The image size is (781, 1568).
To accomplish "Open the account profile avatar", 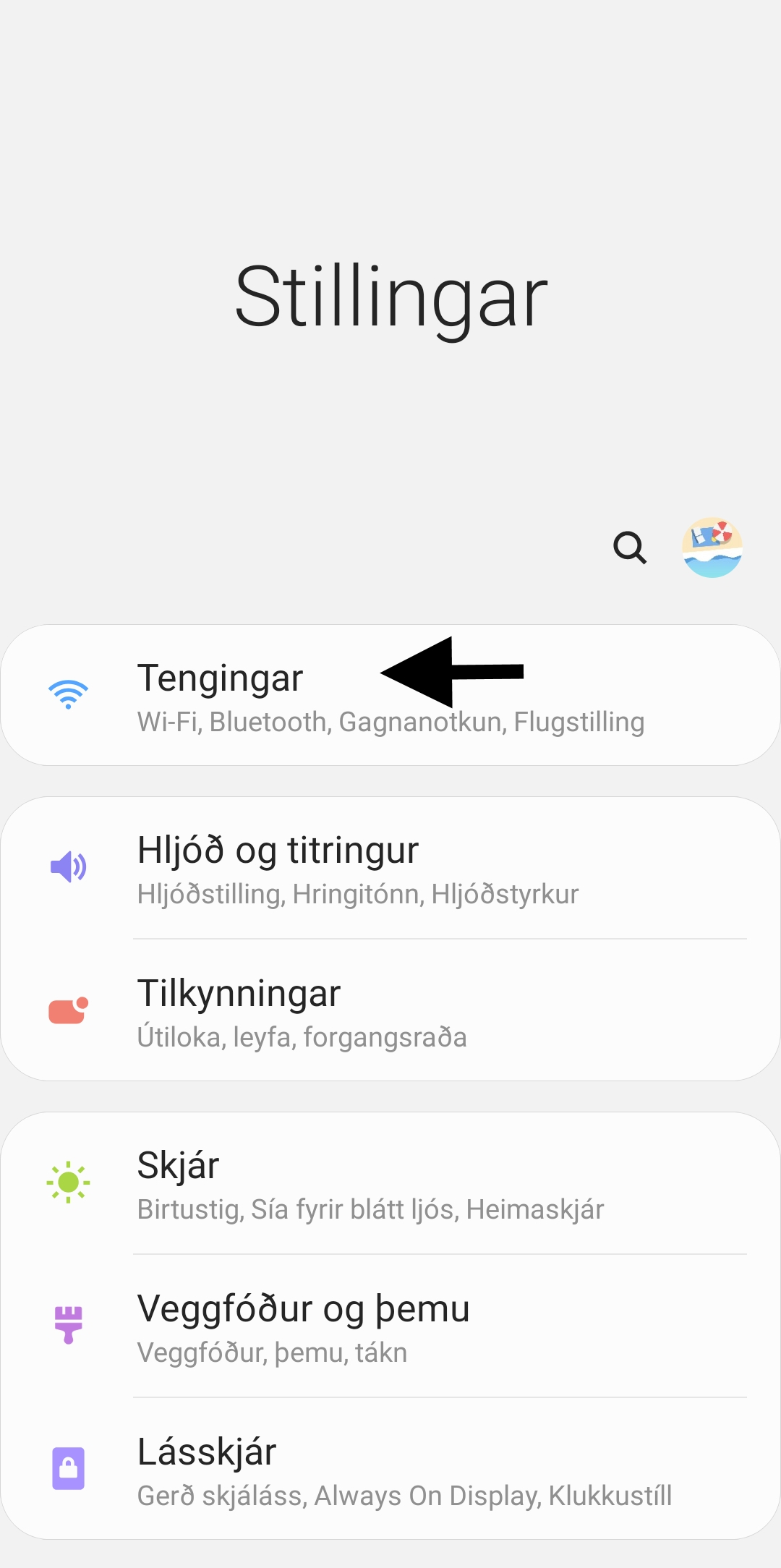I will [712, 547].
